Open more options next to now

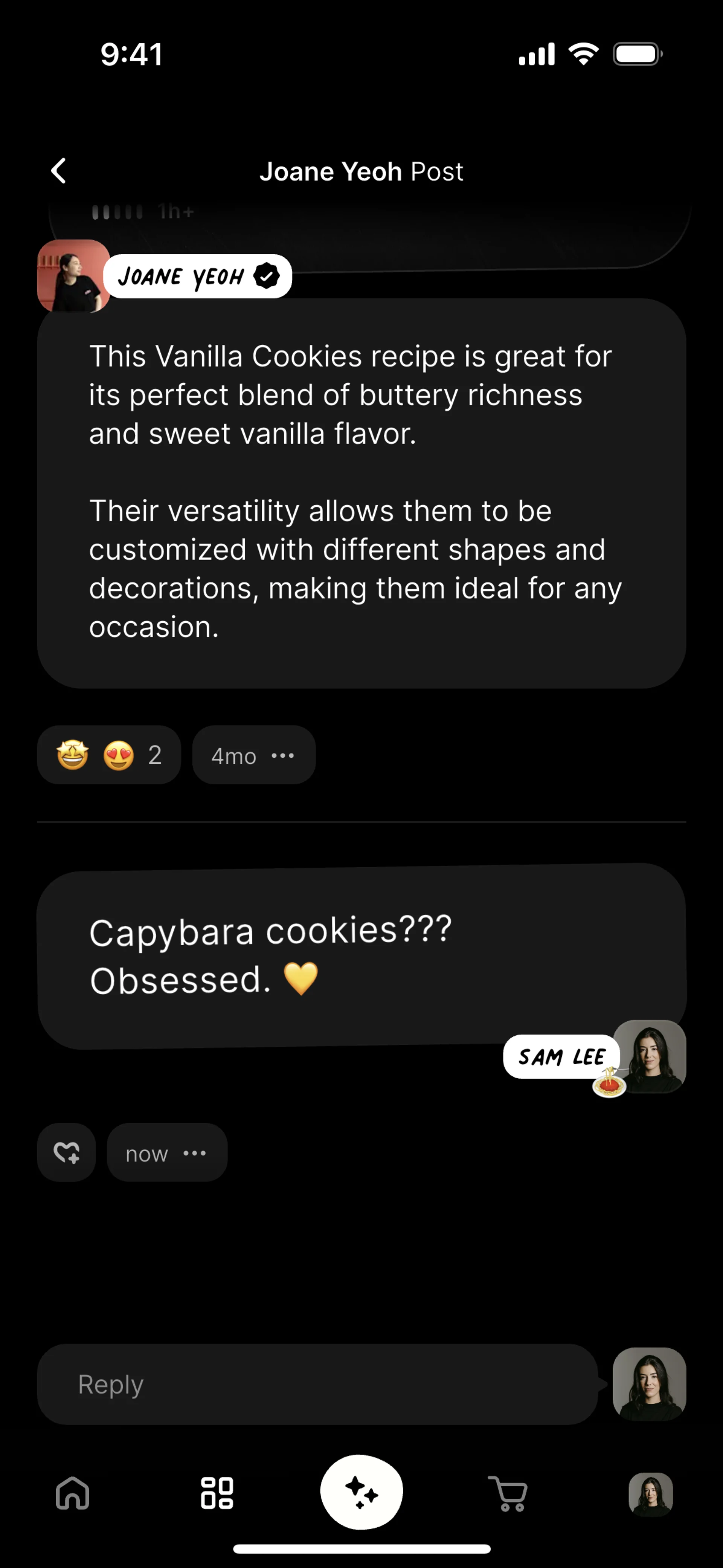pos(195,1153)
